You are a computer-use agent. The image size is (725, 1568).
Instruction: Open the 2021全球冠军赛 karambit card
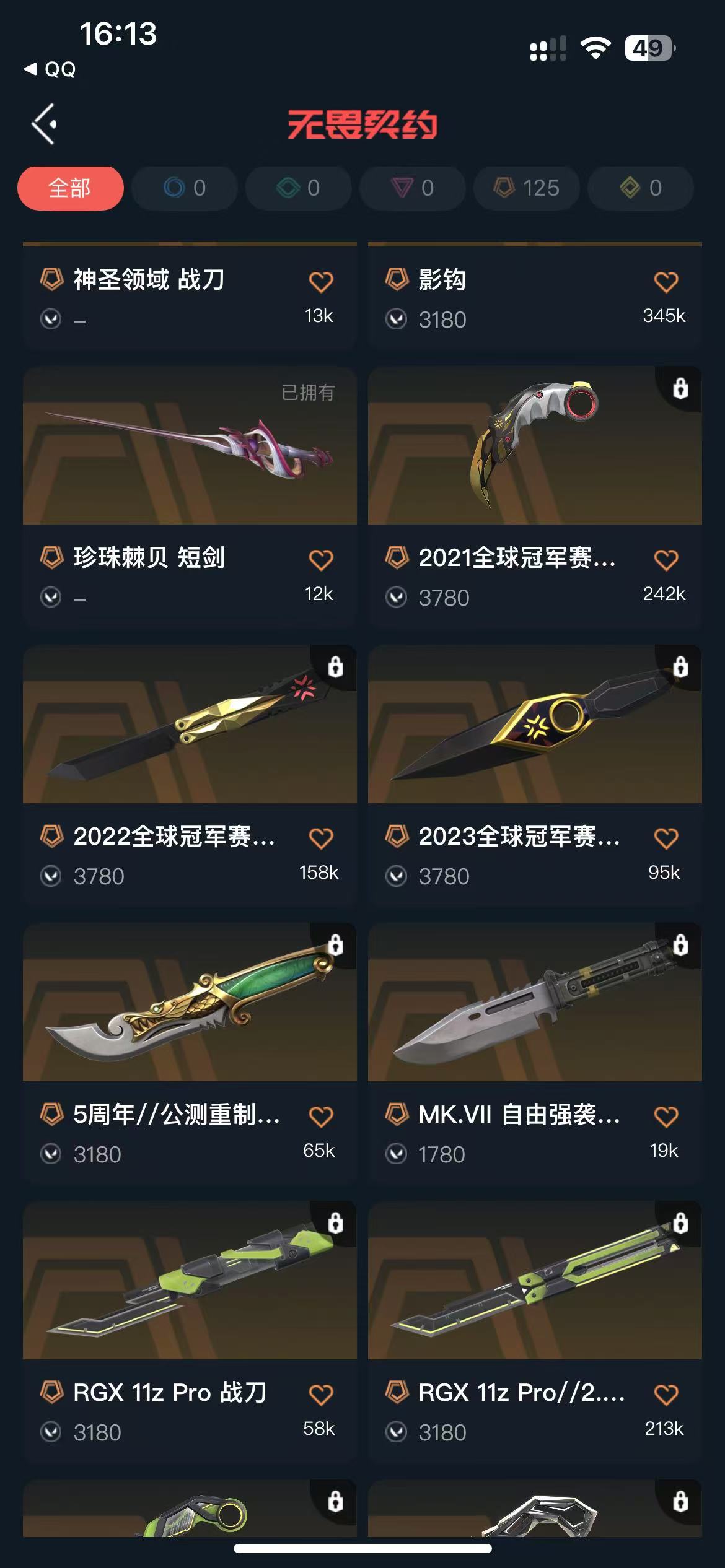pyautogui.click(x=535, y=496)
